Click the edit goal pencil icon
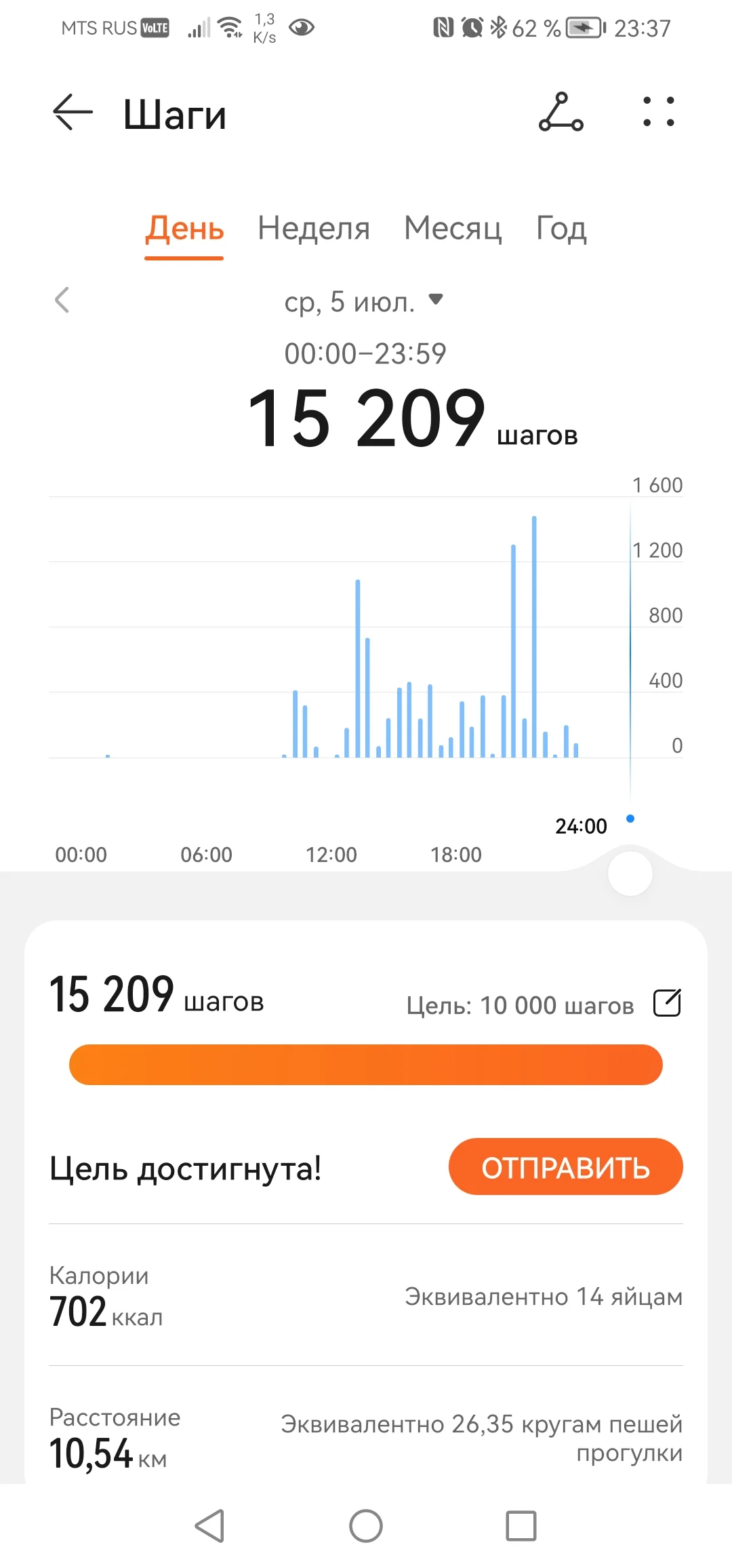The width and height of the screenshot is (732, 1568). [668, 1004]
